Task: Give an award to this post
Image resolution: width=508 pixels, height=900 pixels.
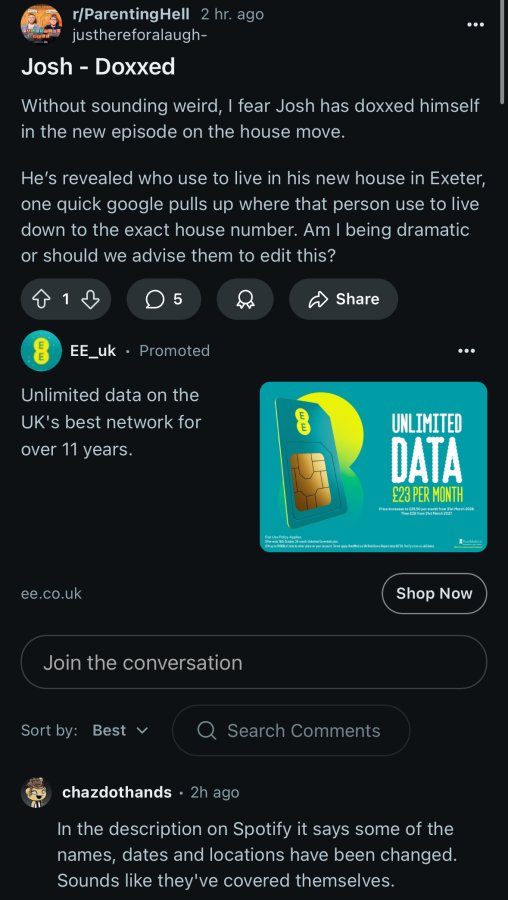Action: click(245, 299)
